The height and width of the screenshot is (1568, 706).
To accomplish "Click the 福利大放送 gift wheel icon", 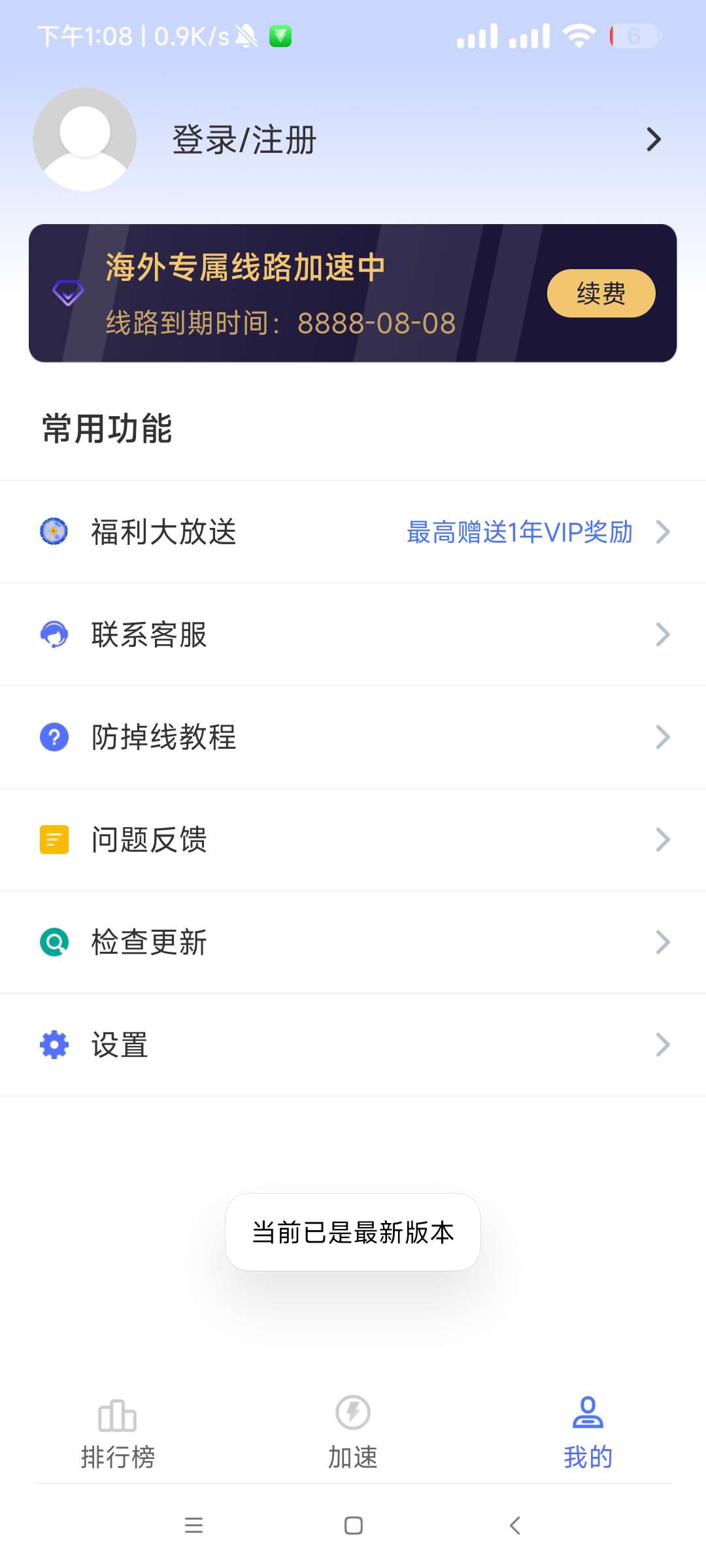I will tap(54, 532).
